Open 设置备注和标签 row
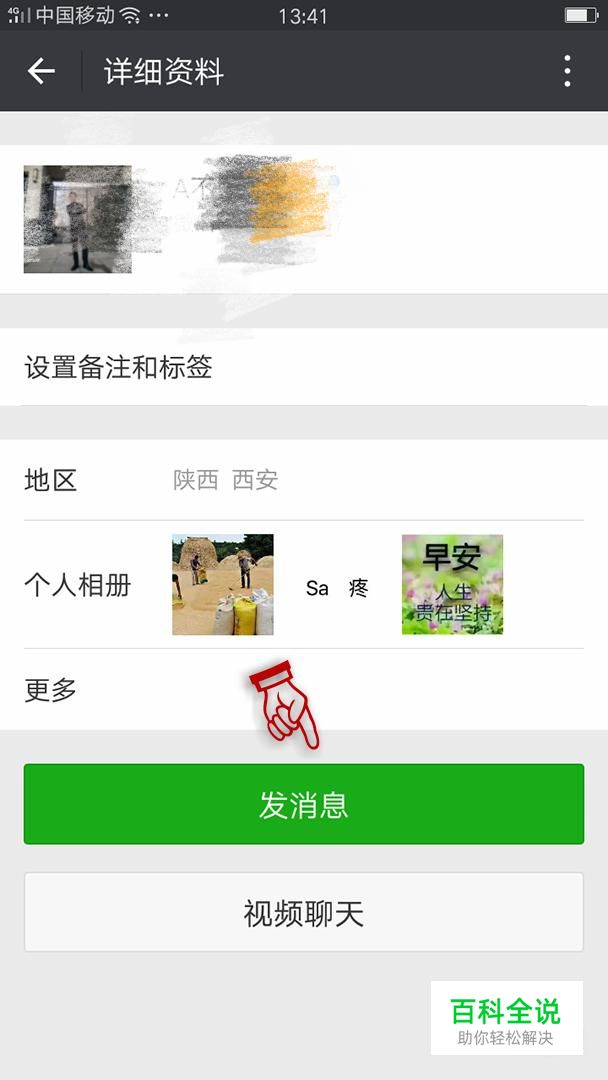 pos(304,367)
